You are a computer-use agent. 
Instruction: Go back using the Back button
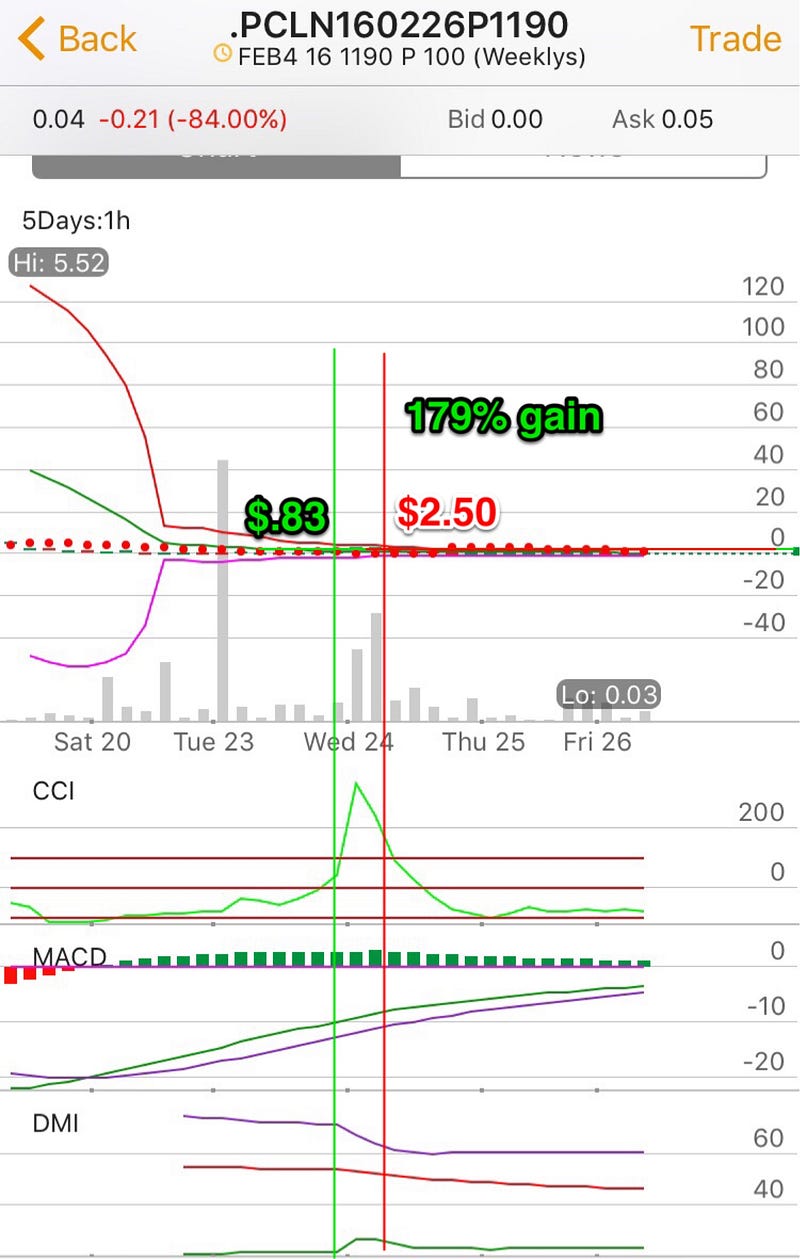pyautogui.click(x=77, y=39)
